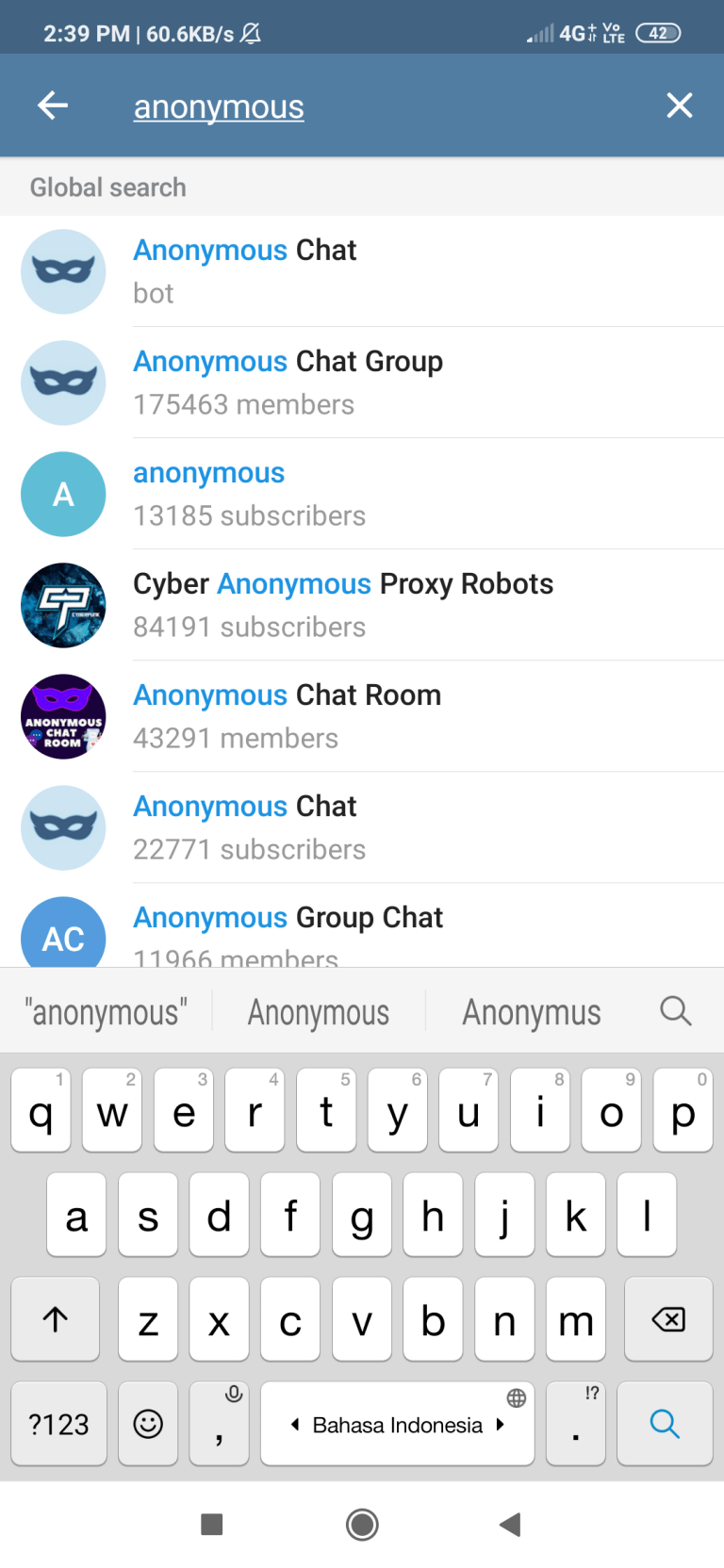Tap the blue search key on the keyboard

point(665,1423)
